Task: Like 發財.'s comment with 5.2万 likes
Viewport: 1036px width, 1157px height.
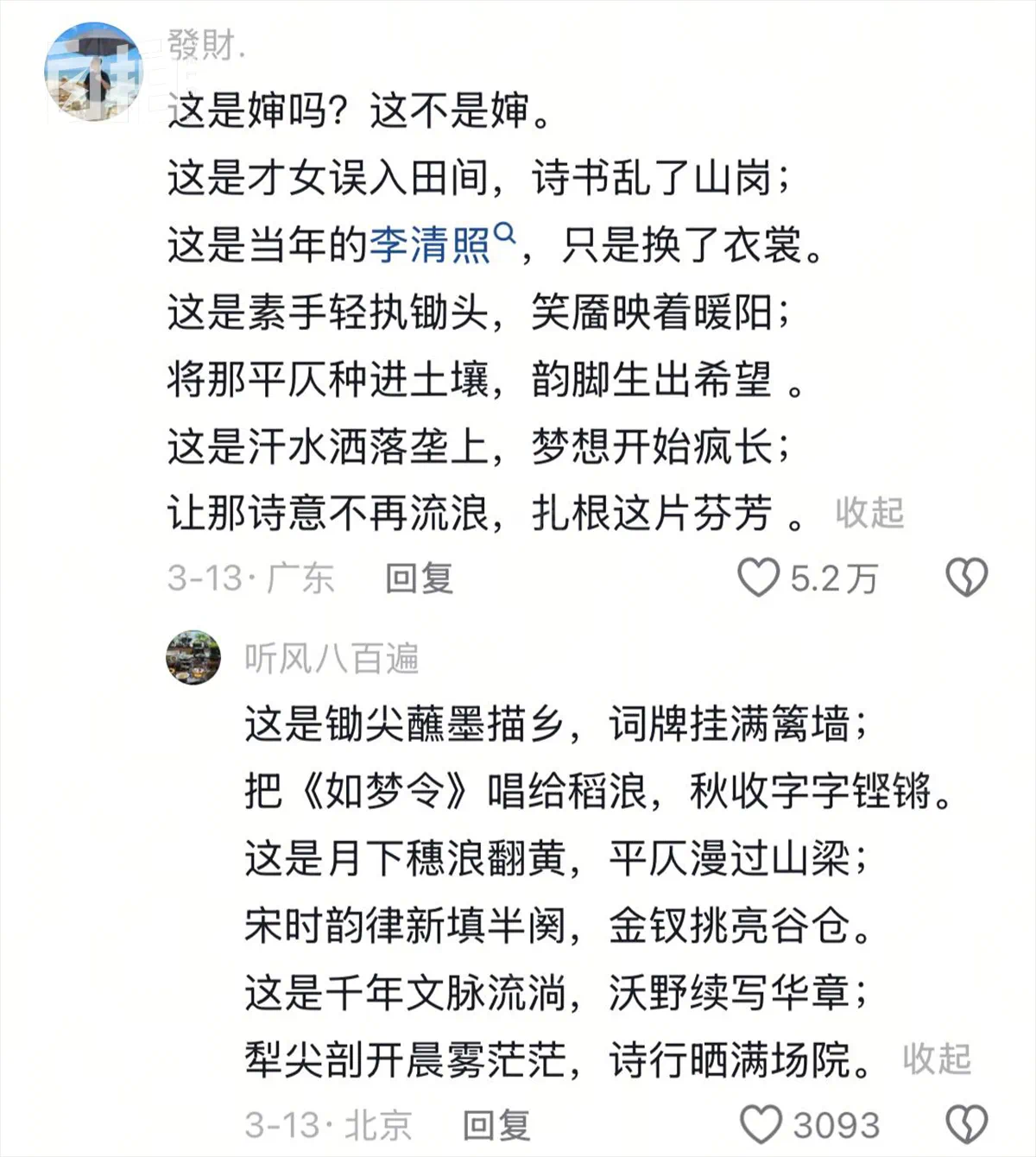Action: click(759, 578)
